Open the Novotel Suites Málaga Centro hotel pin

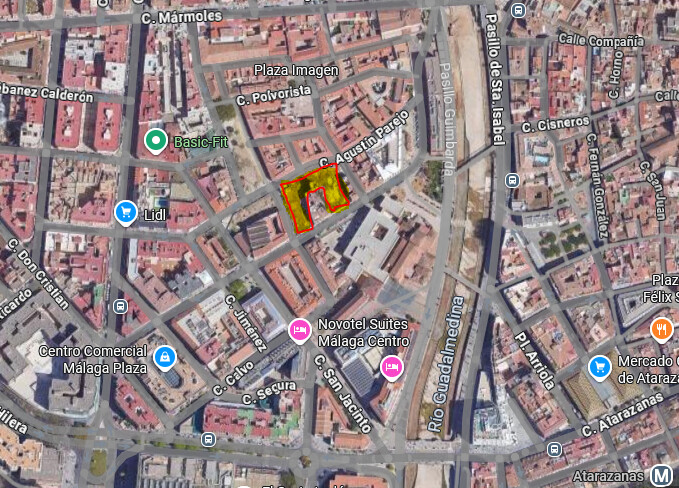click(298, 330)
